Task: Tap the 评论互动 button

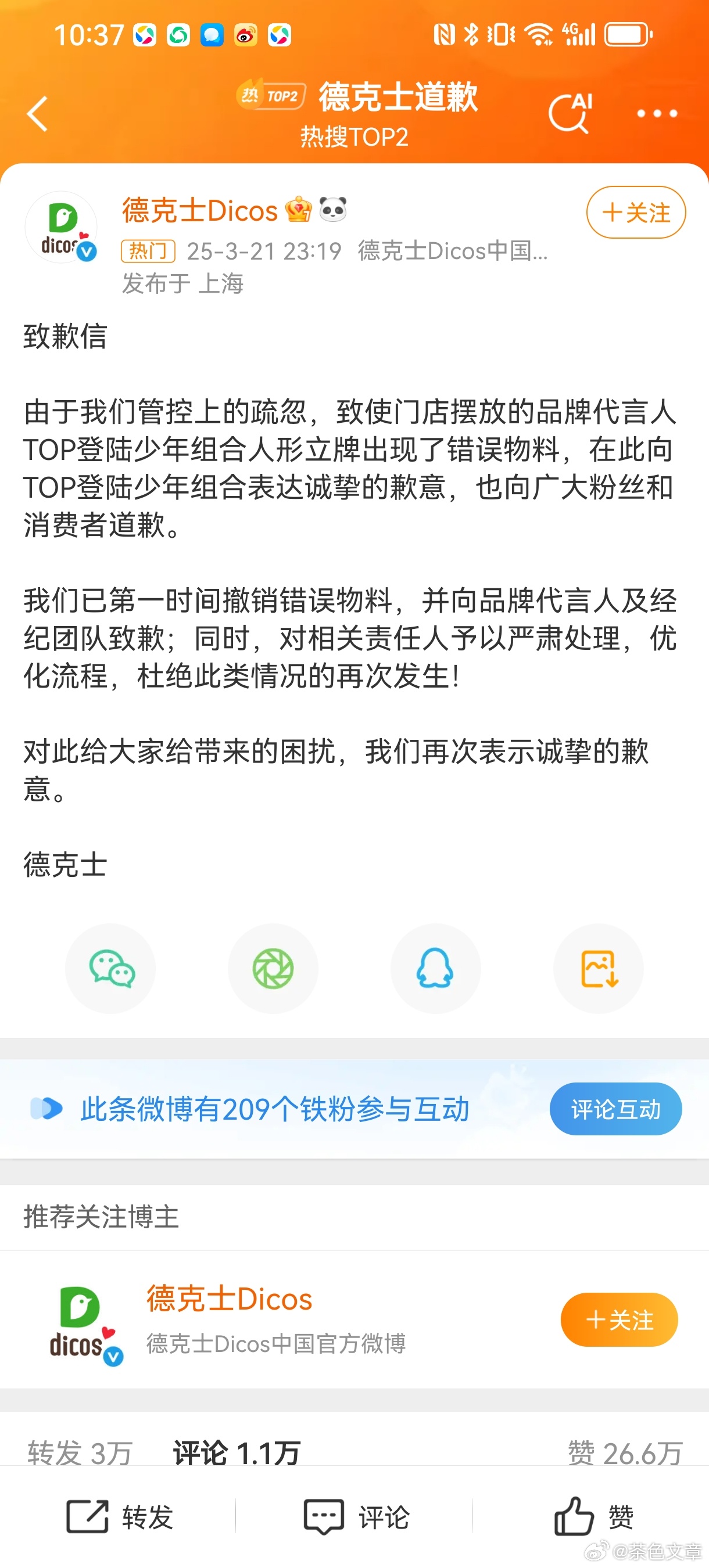Action: click(616, 1109)
